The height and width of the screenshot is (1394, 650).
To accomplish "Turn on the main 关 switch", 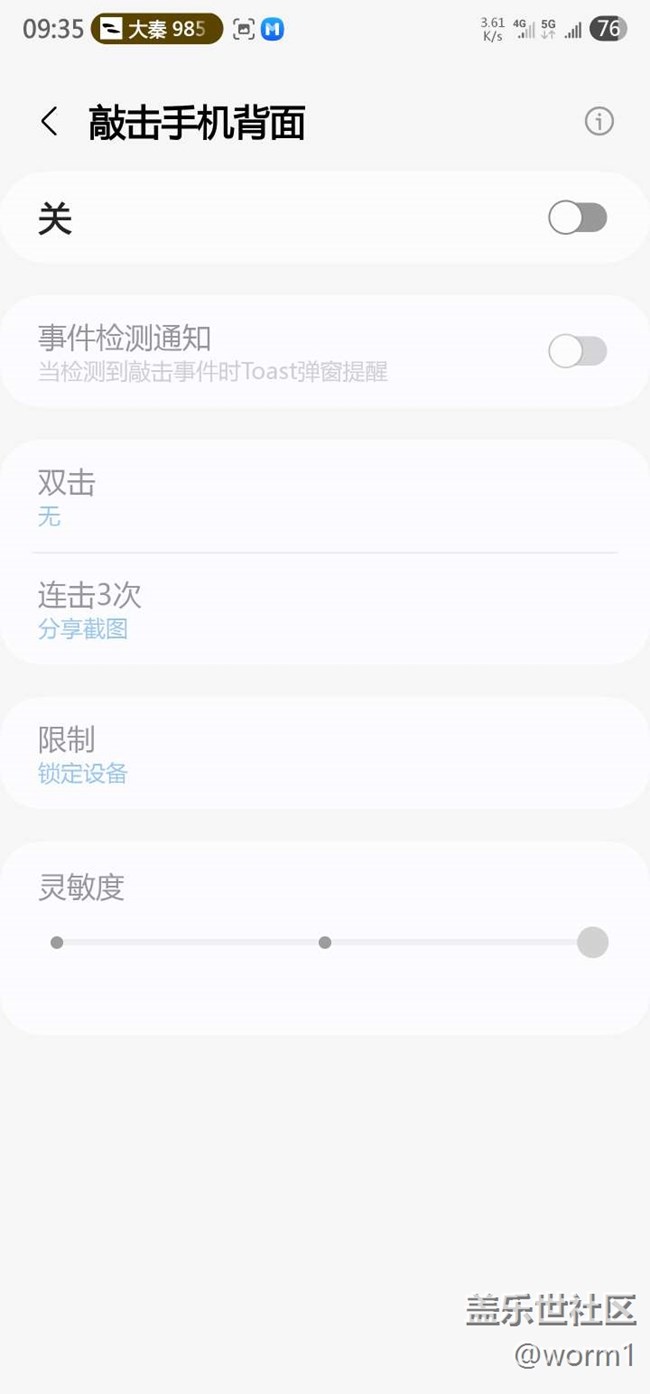I will pos(578,218).
